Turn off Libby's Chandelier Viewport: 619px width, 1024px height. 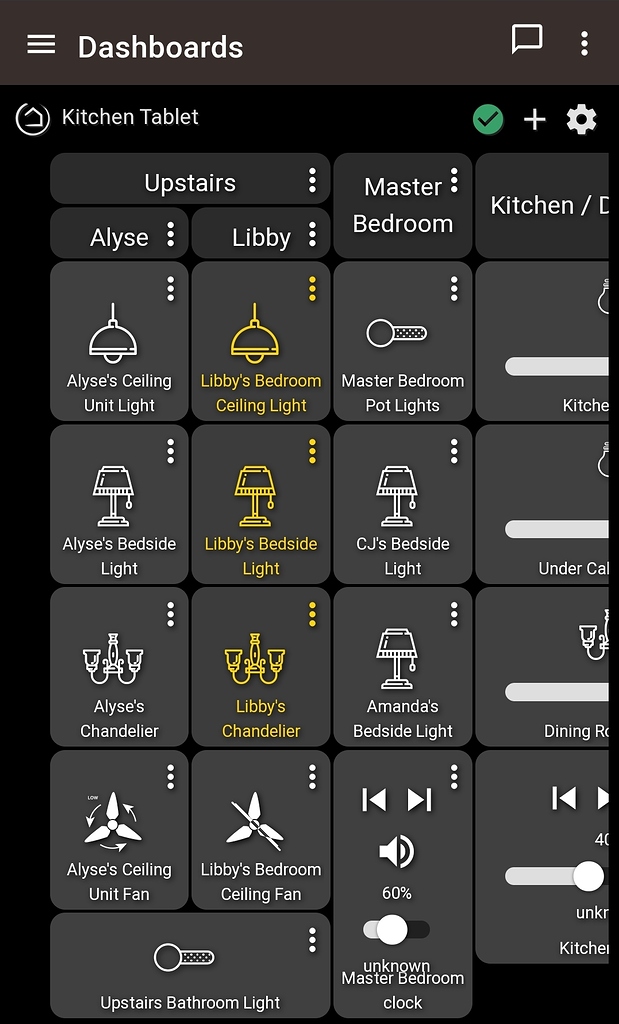coord(261,667)
